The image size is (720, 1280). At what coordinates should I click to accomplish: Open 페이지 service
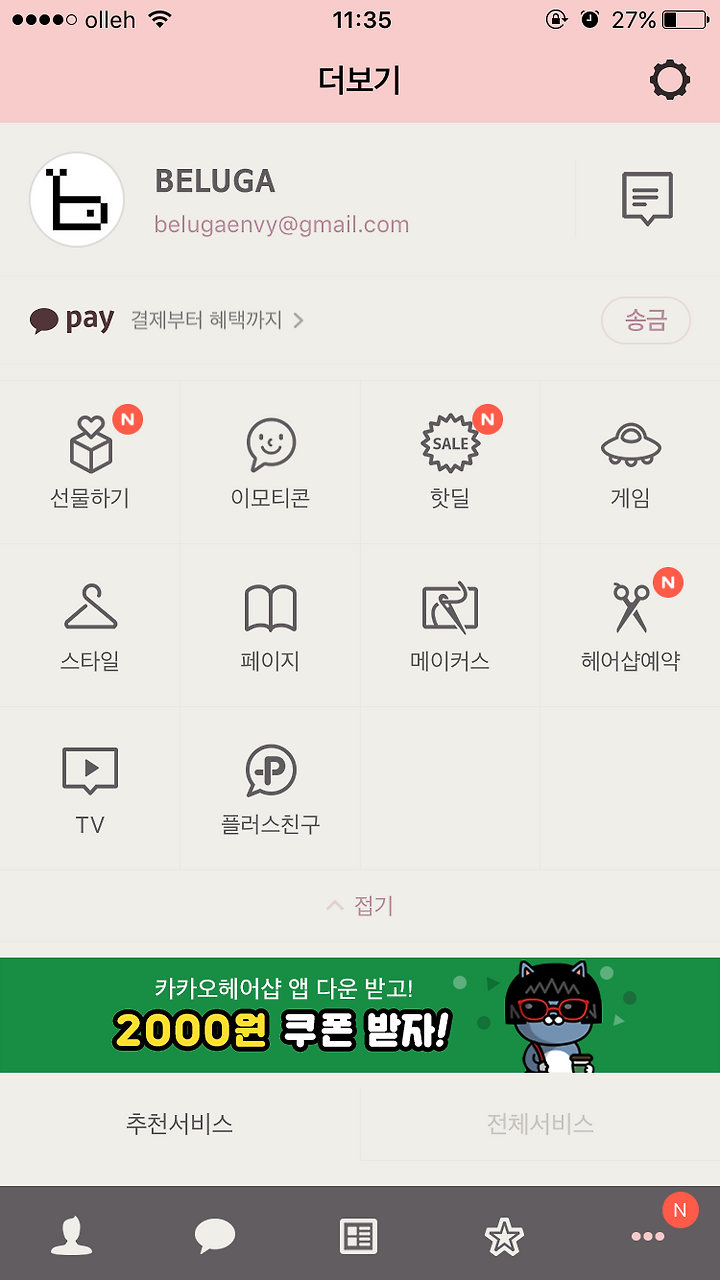(x=270, y=625)
